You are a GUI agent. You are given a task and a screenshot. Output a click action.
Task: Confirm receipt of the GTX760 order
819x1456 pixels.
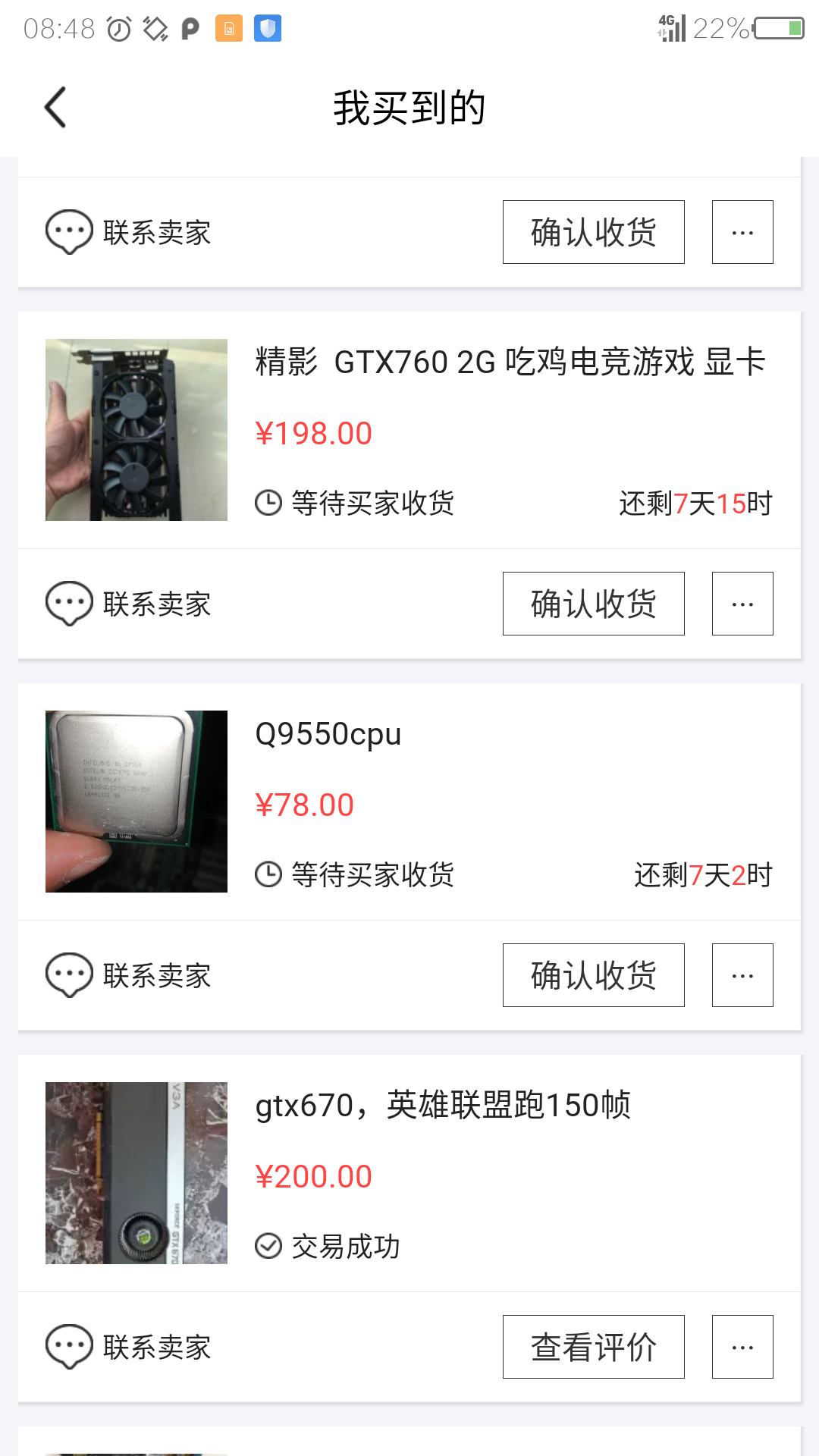593,604
